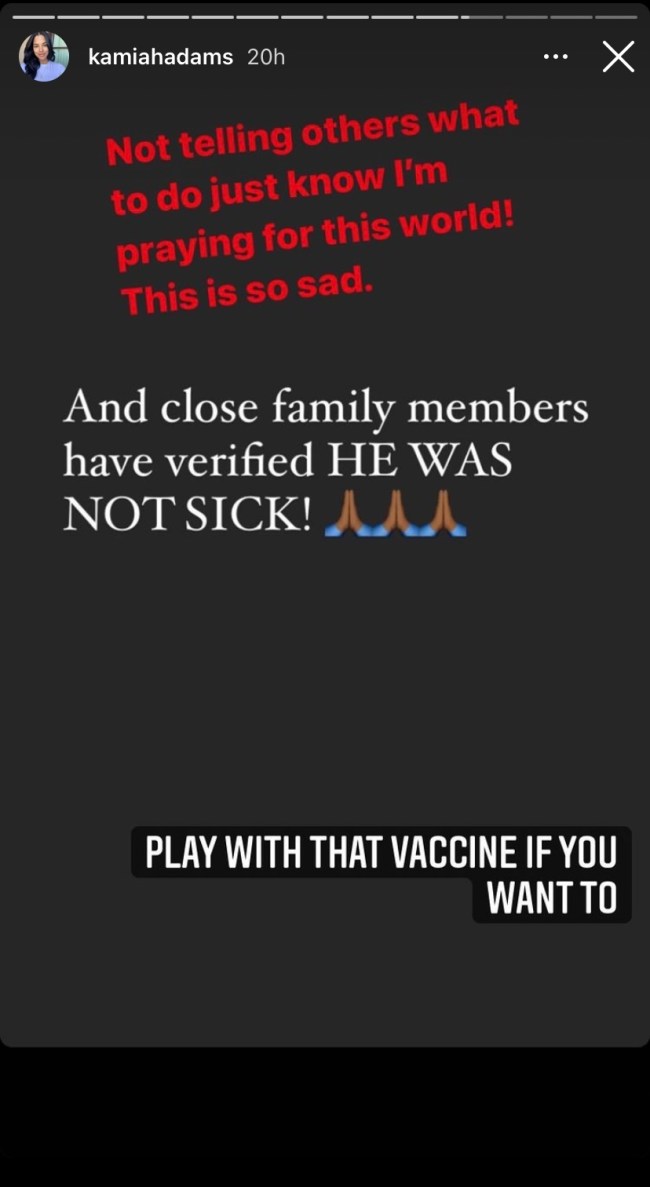Viewport: 650px width, 1187px height.
Task: Open the three-dot story options menu
Action: (x=555, y=57)
